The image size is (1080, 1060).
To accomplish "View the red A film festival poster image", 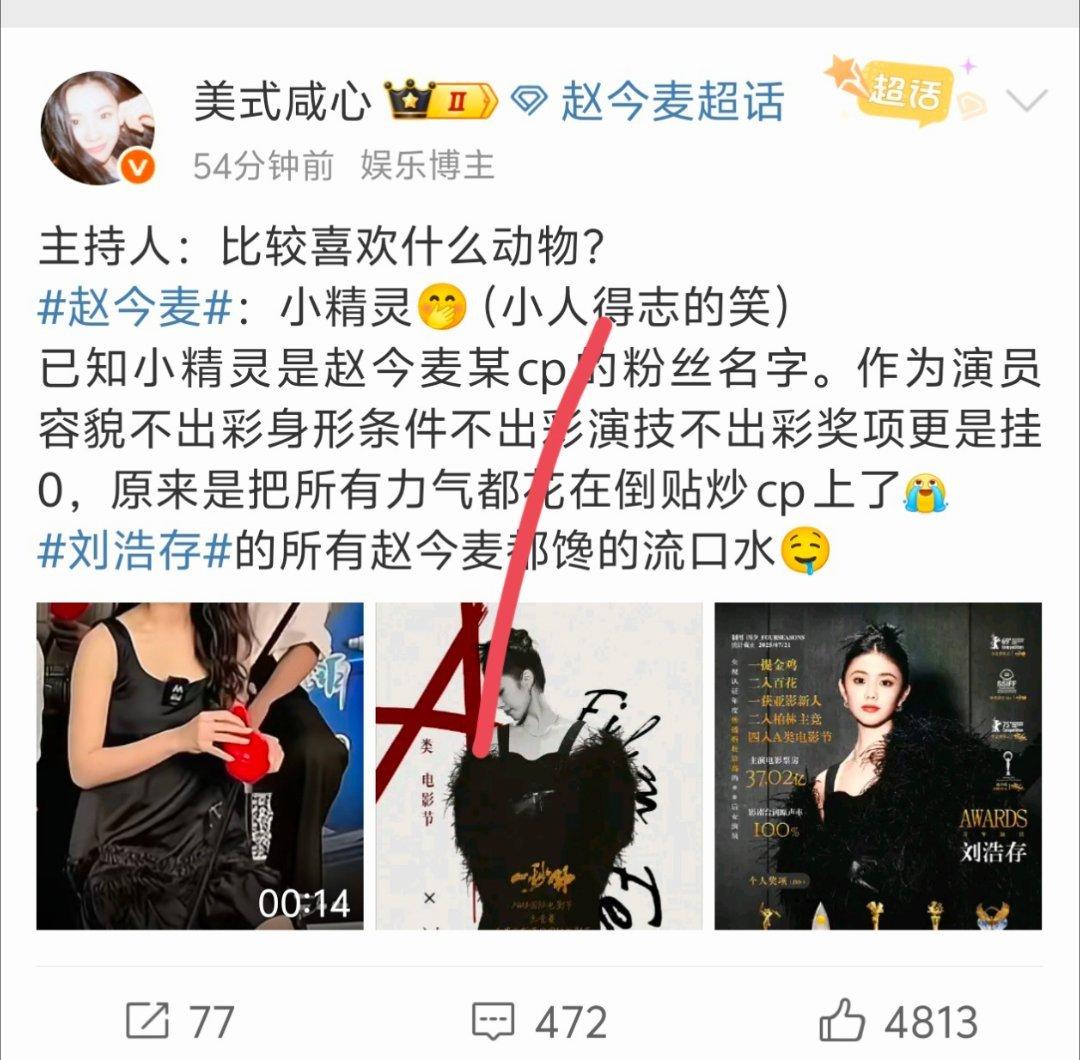I will (x=539, y=766).
